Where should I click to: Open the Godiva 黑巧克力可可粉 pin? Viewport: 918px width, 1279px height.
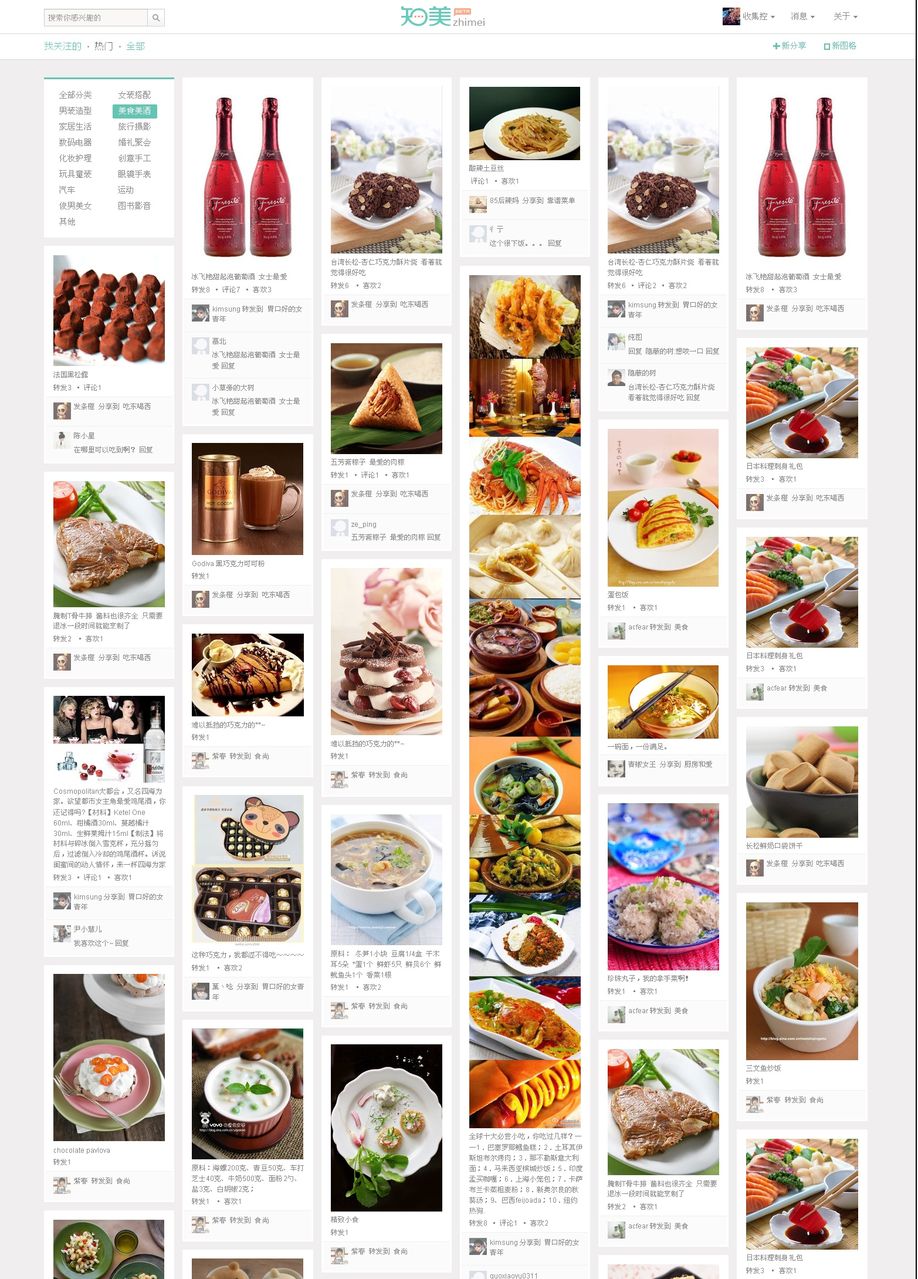247,499
